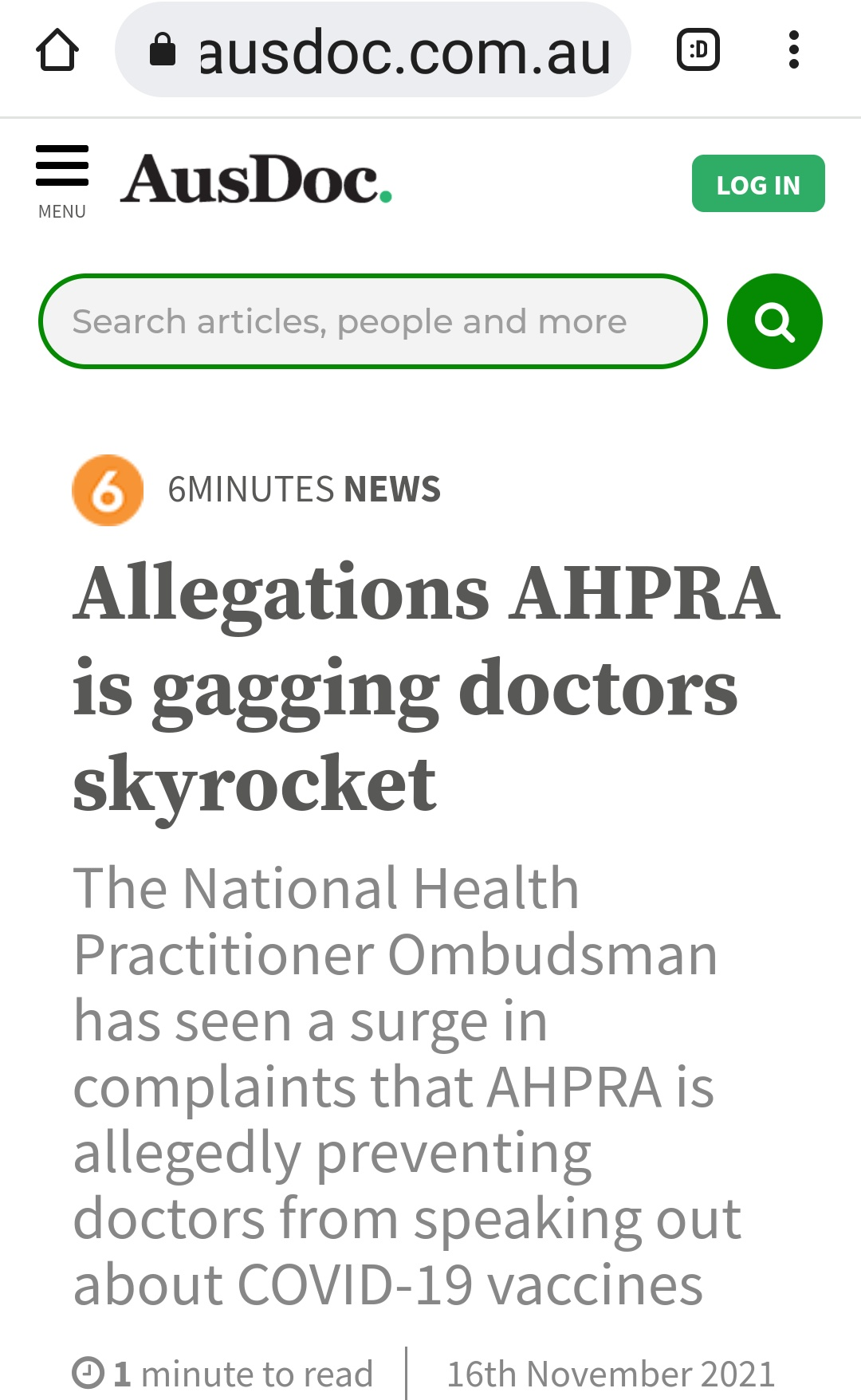
Task: Open the browser home page
Action: click(57, 50)
